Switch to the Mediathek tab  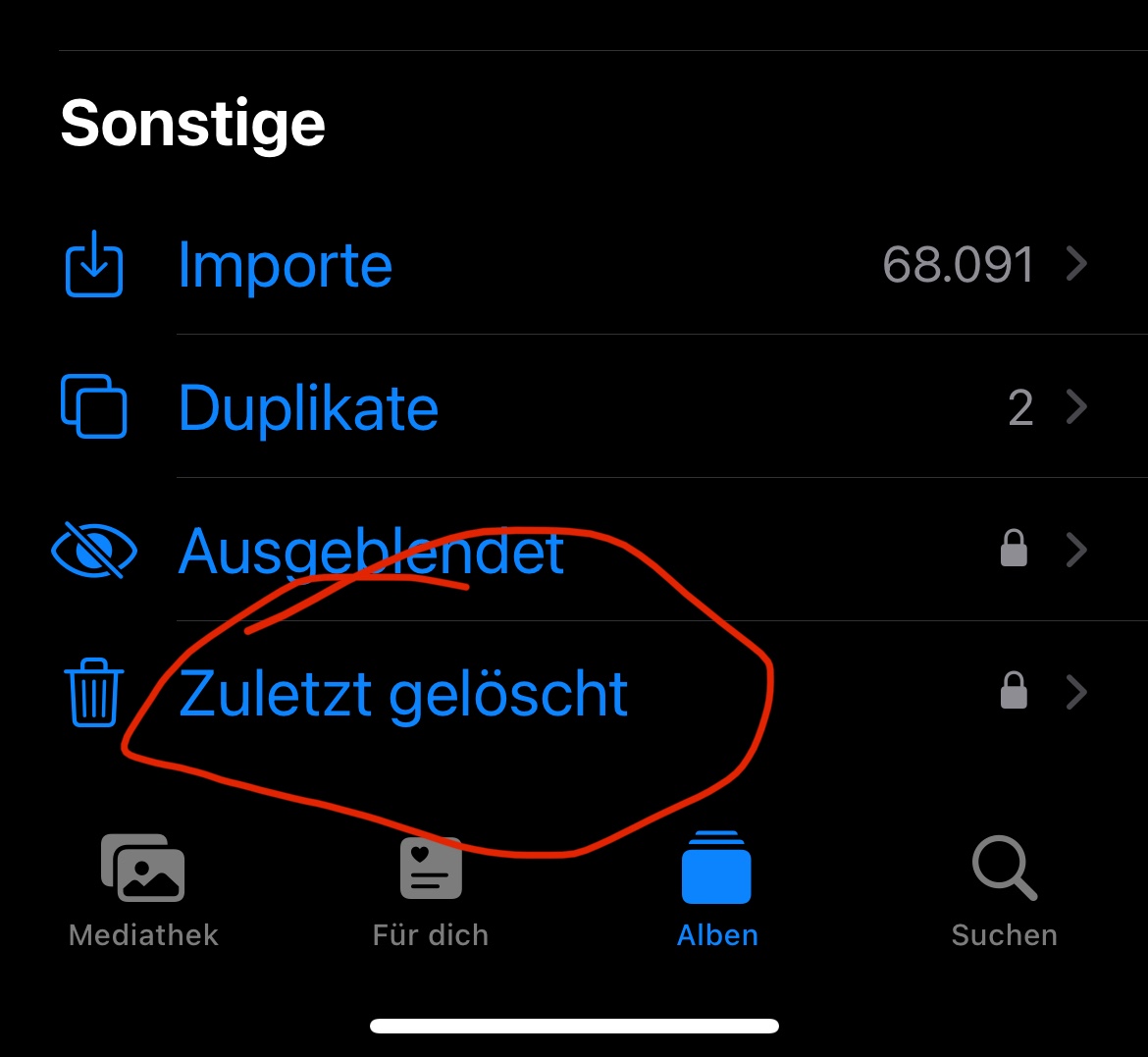143,890
